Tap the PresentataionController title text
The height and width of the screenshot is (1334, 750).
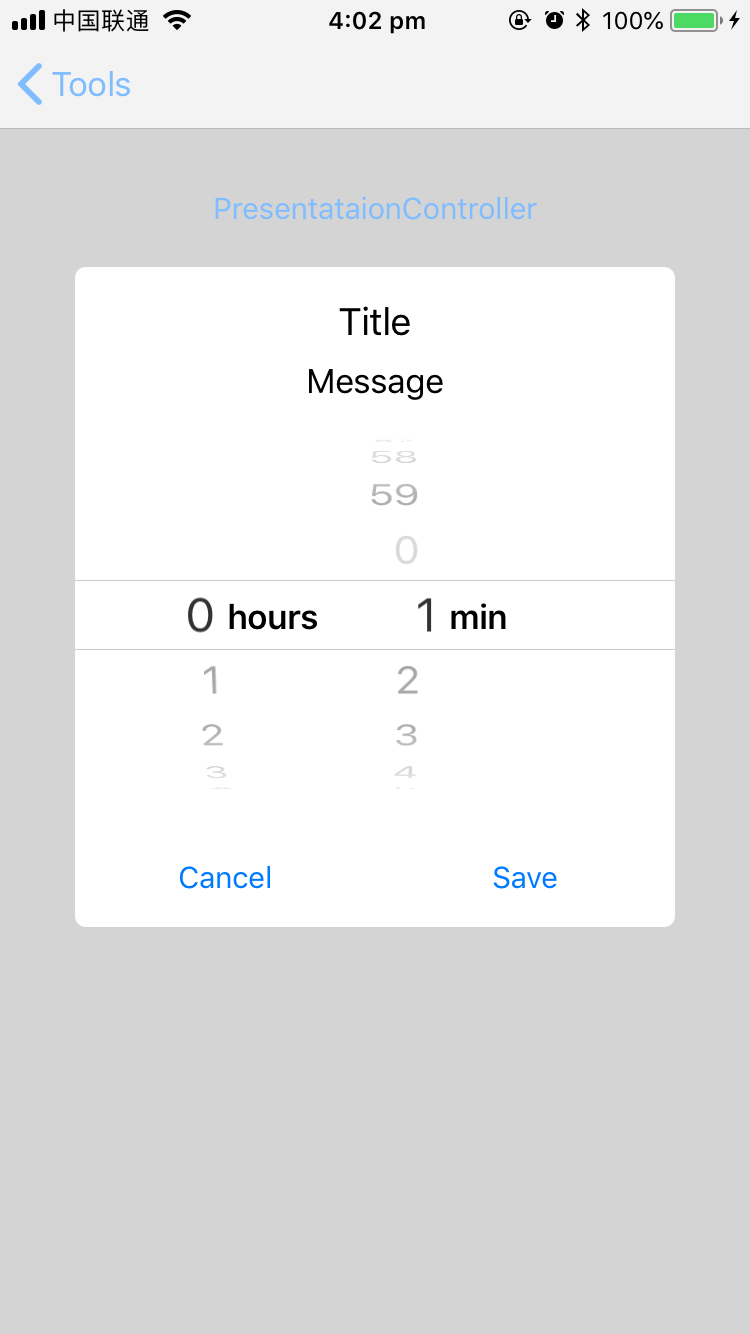[x=375, y=209]
